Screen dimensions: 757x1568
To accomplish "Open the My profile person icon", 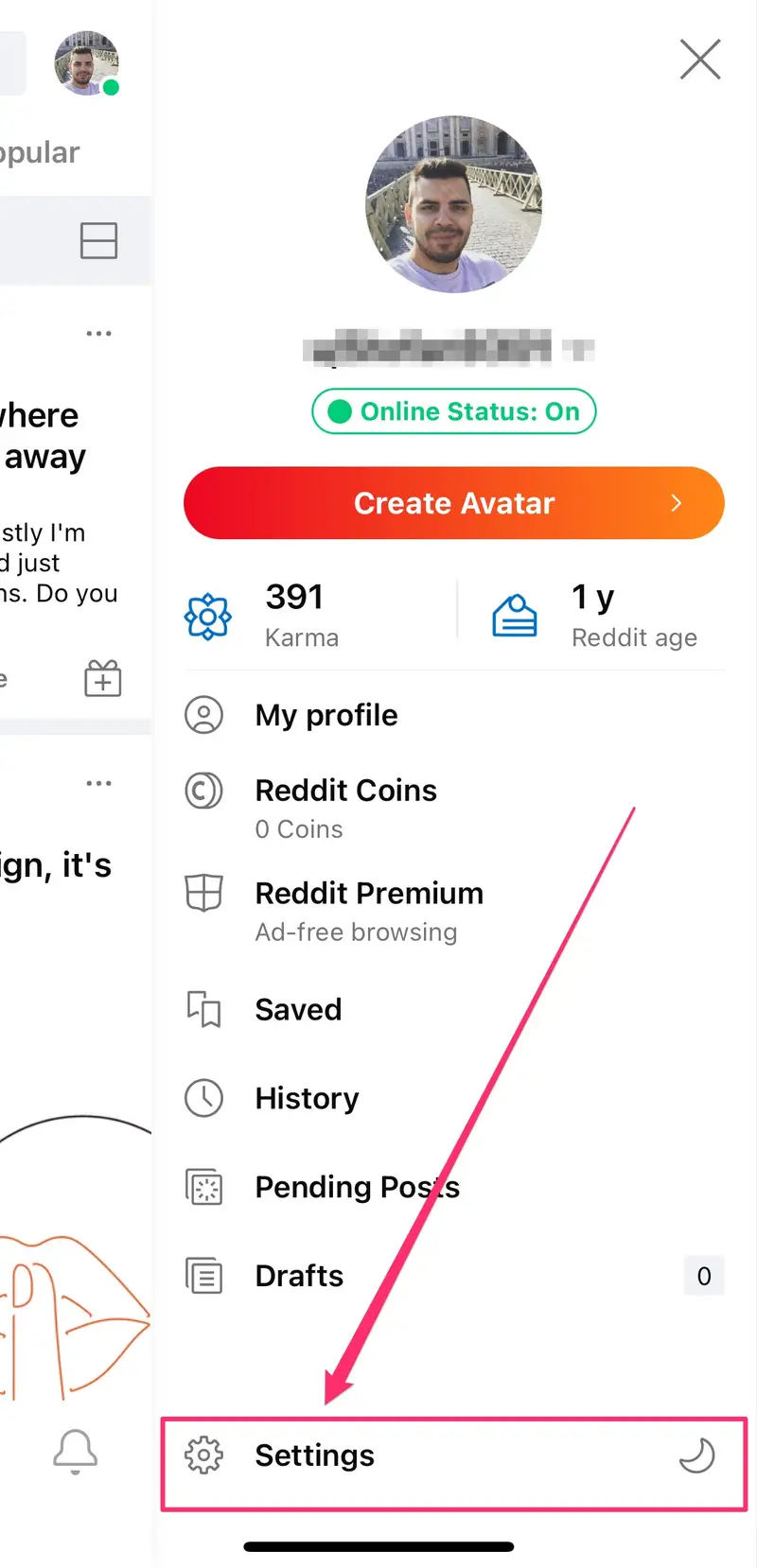I will click(x=204, y=715).
